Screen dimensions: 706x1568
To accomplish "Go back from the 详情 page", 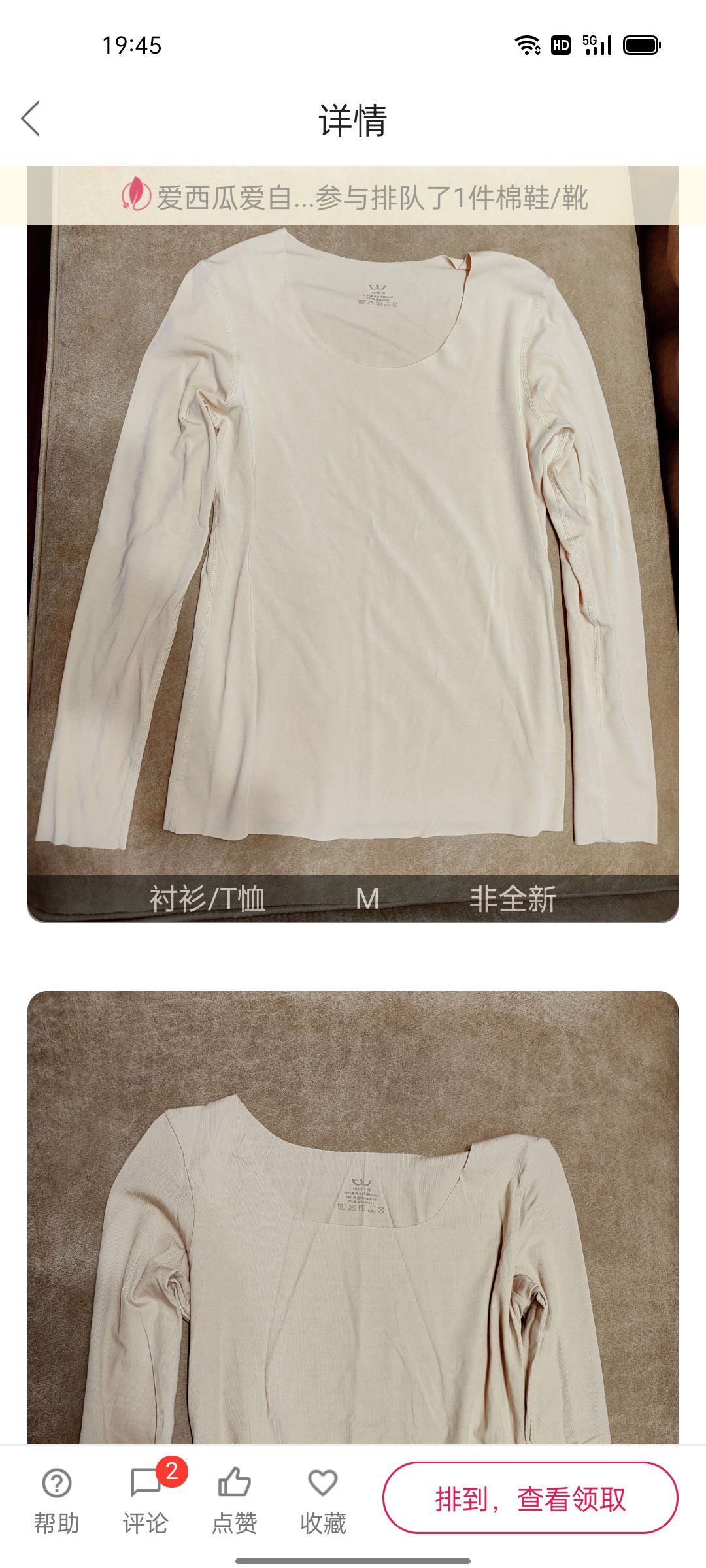I will tap(31, 118).
